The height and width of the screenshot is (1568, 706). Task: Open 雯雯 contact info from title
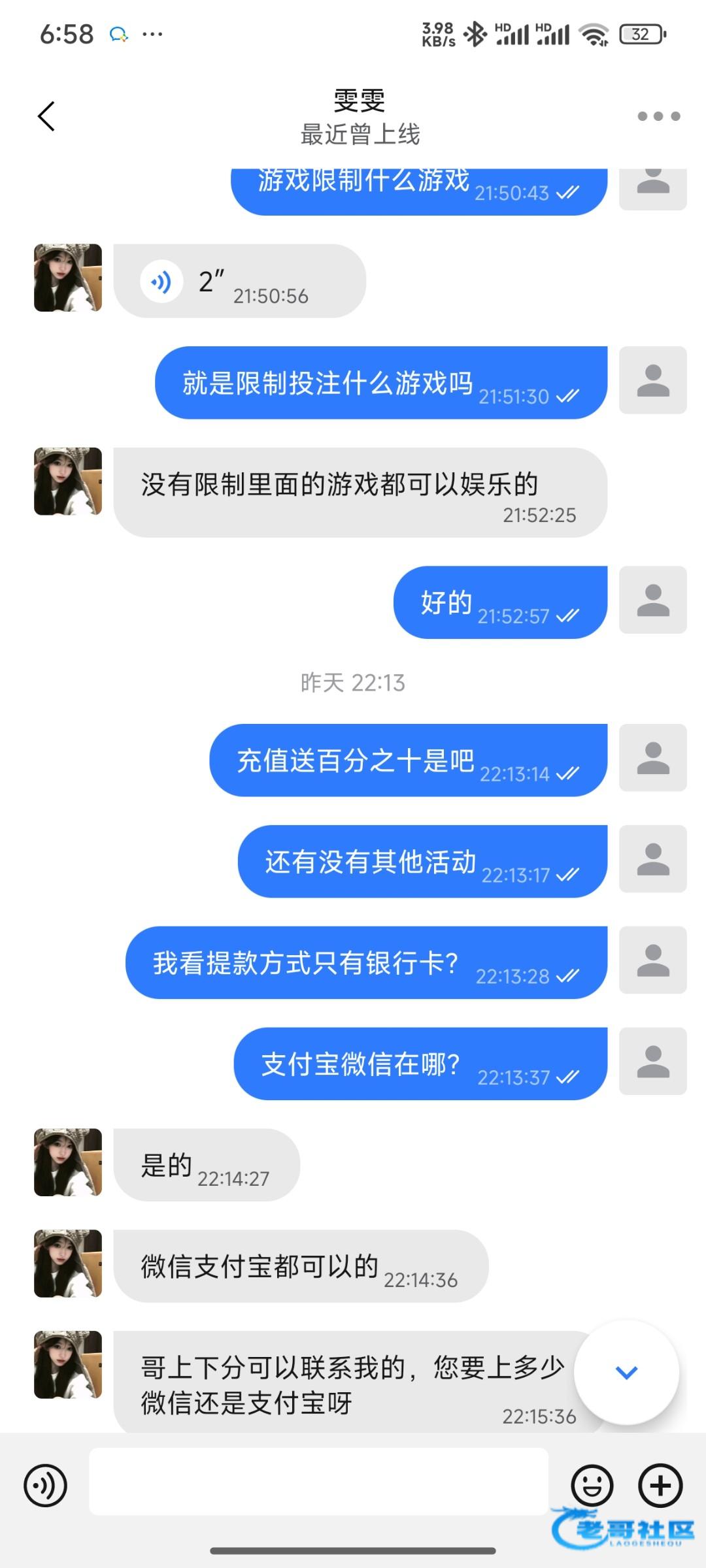(x=359, y=101)
